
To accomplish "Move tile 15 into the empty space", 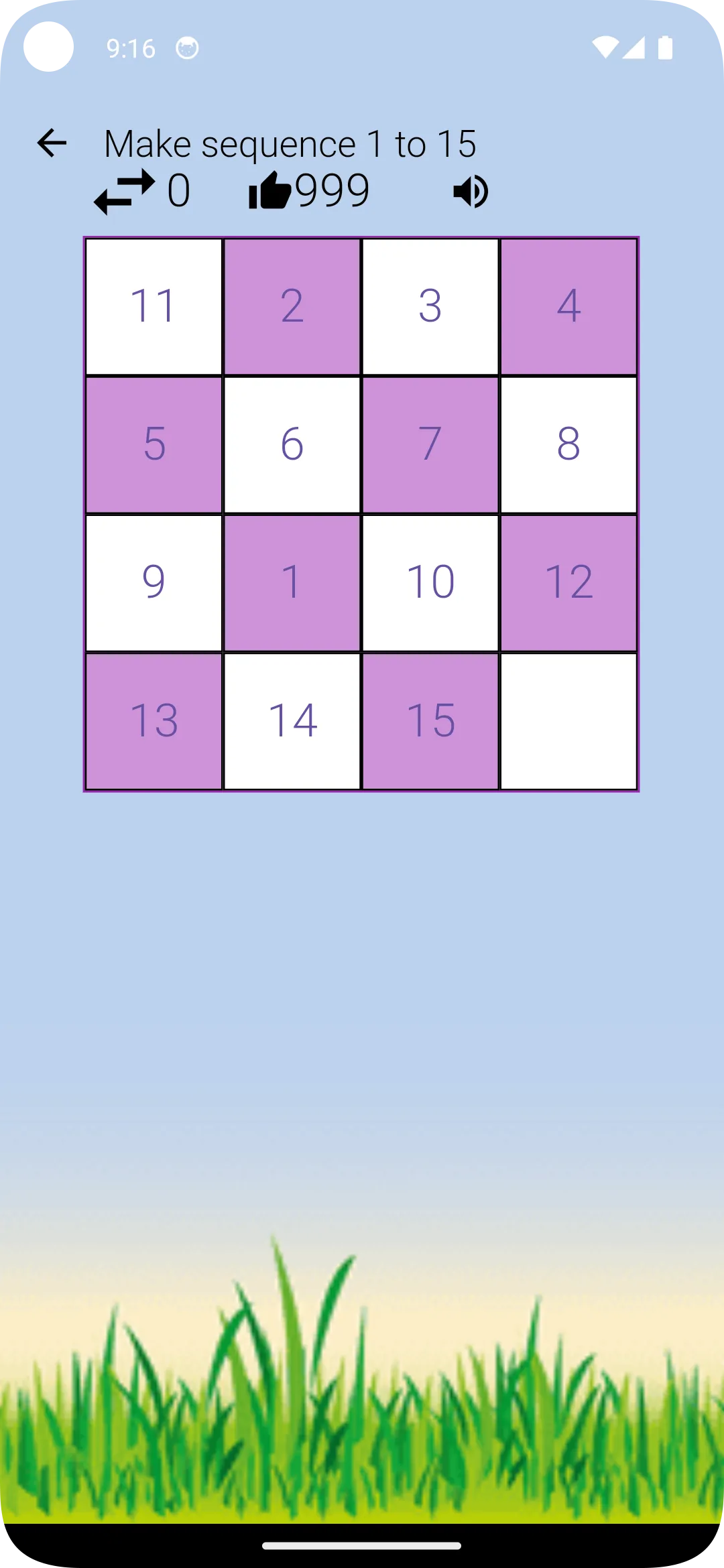I will (430, 721).
